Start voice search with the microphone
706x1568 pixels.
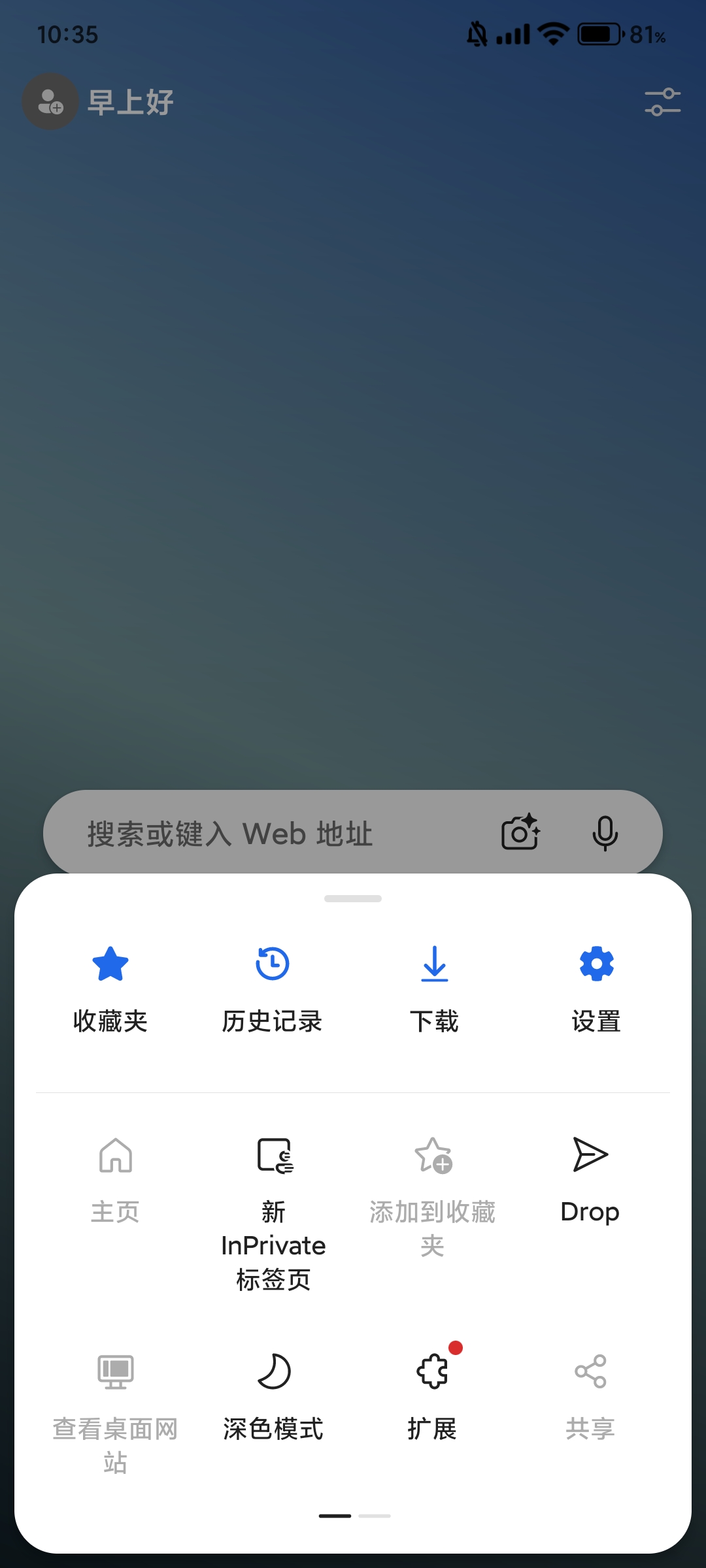point(605,833)
